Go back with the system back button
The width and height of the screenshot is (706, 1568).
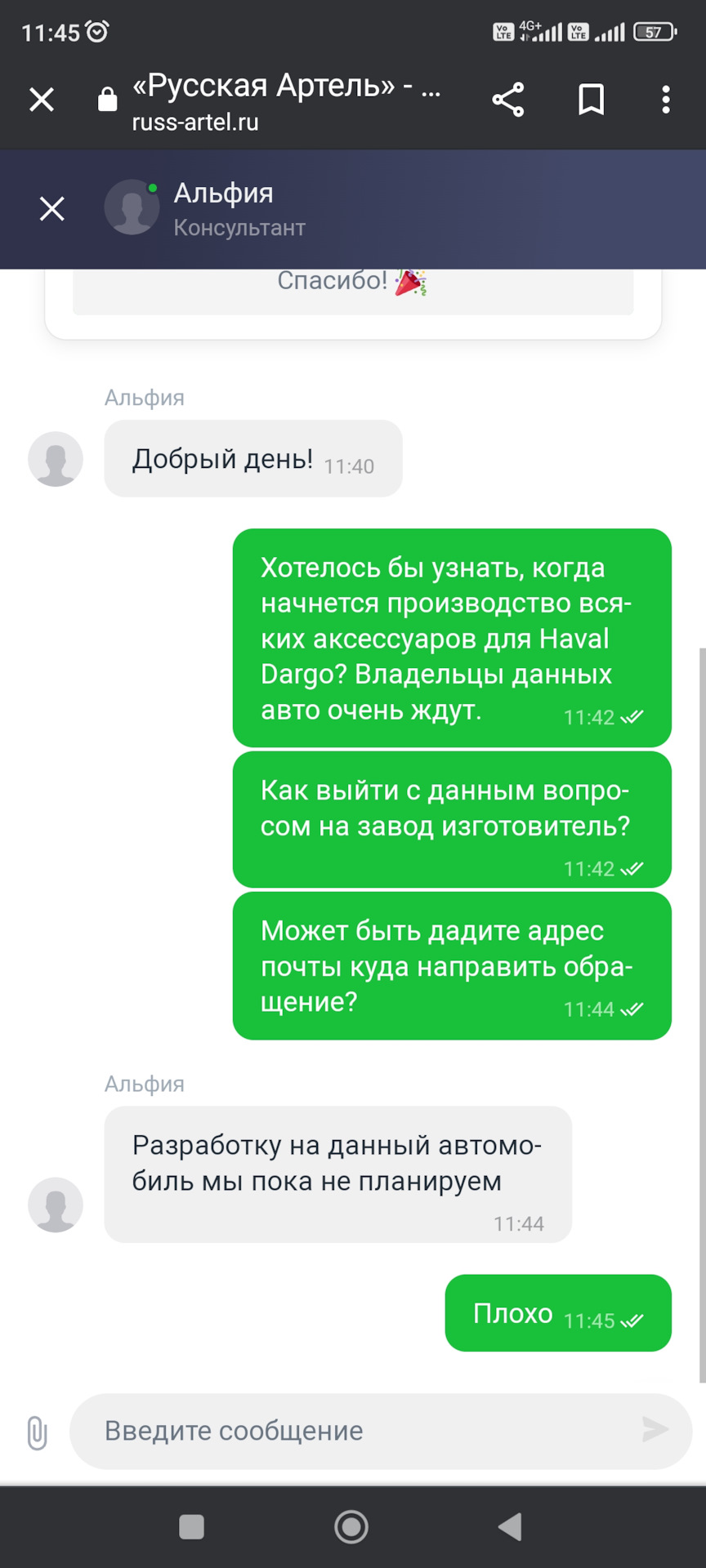[510, 1526]
